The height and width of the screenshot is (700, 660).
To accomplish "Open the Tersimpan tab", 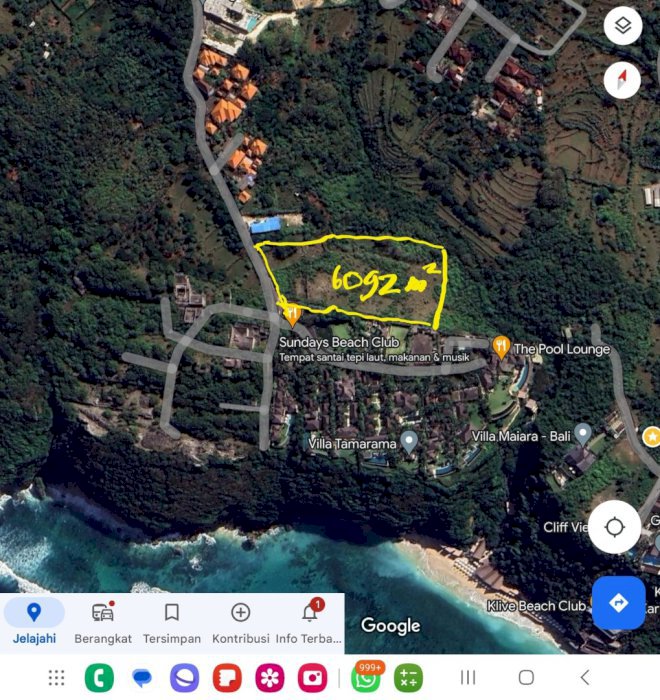I will [x=172, y=622].
